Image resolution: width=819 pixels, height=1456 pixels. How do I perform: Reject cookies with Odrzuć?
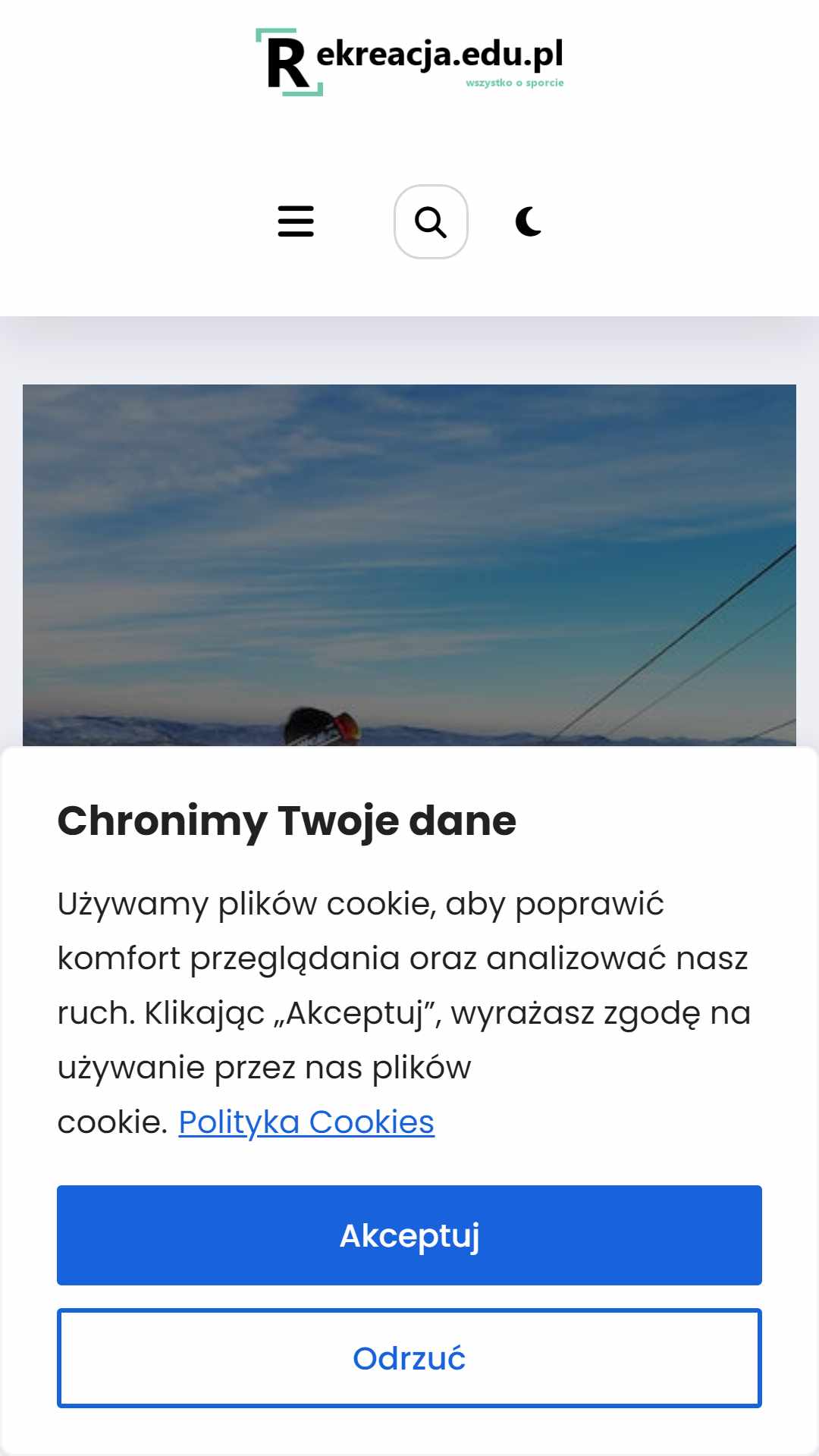409,1358
